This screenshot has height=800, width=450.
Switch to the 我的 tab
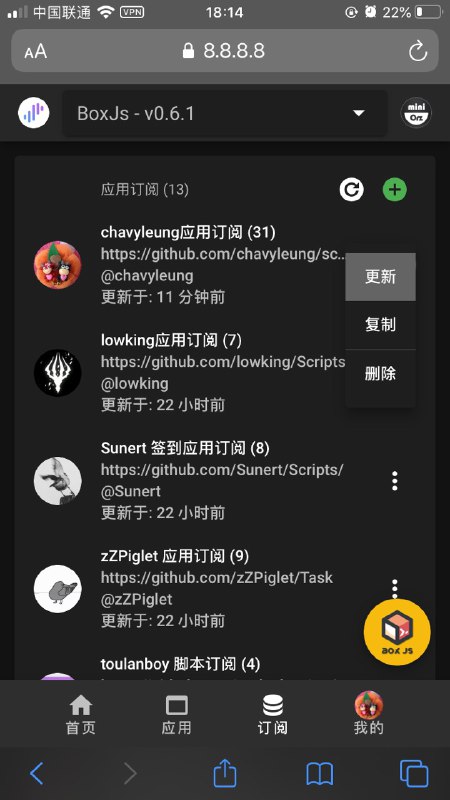tap(368, 714)
